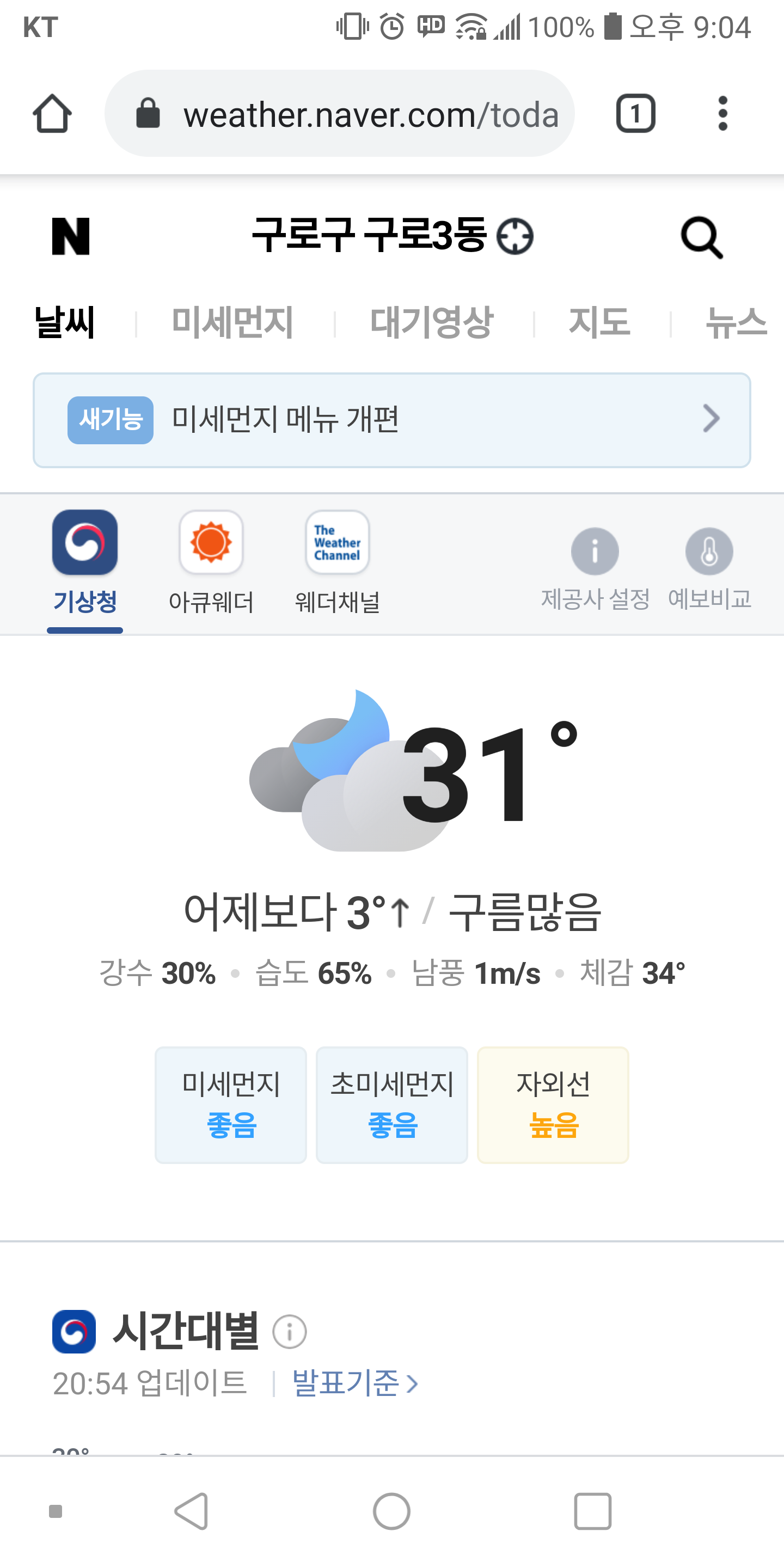Open the 발표기준 link
The width and height of the screenshot is (784, 1568).
coord(355,1383)
